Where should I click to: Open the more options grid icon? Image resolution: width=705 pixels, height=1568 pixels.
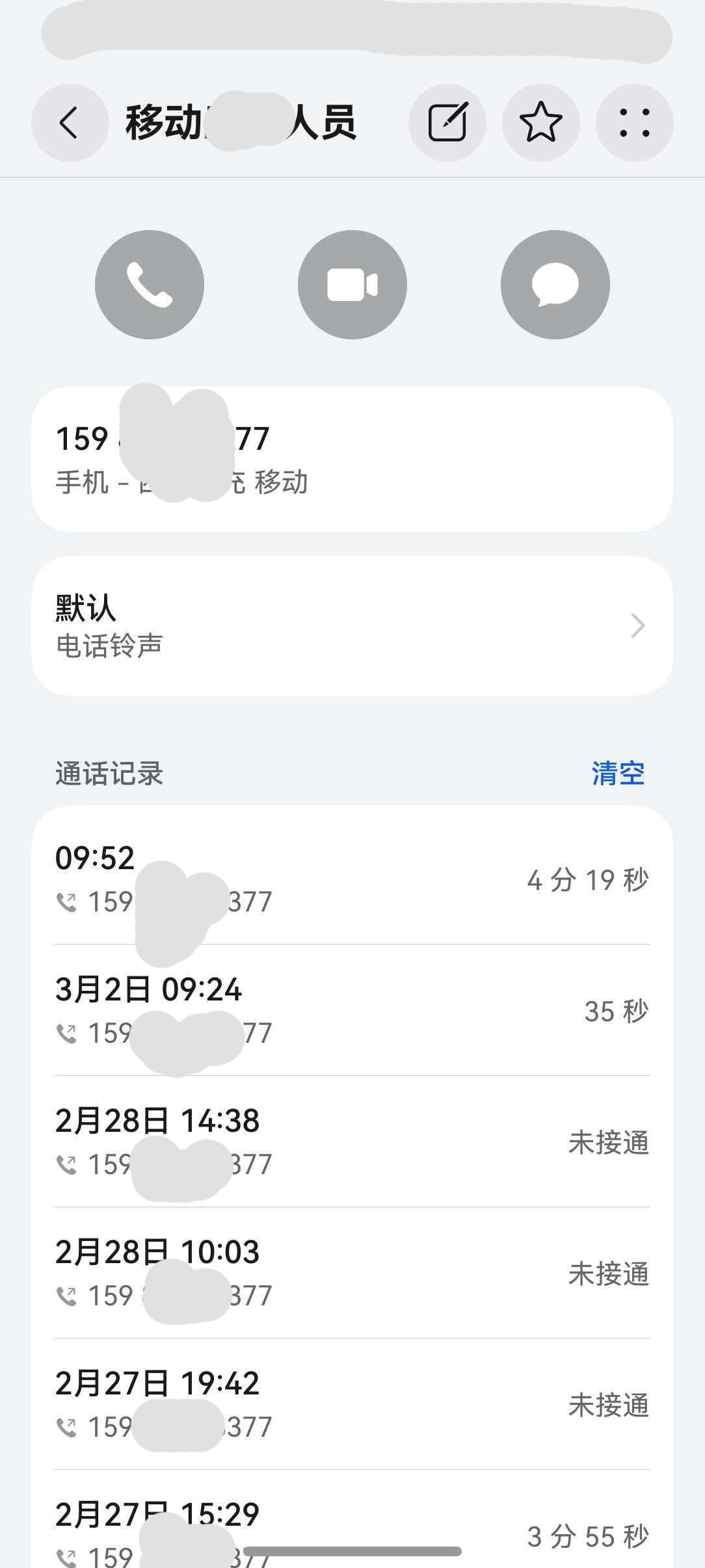[x=634, y=122]
